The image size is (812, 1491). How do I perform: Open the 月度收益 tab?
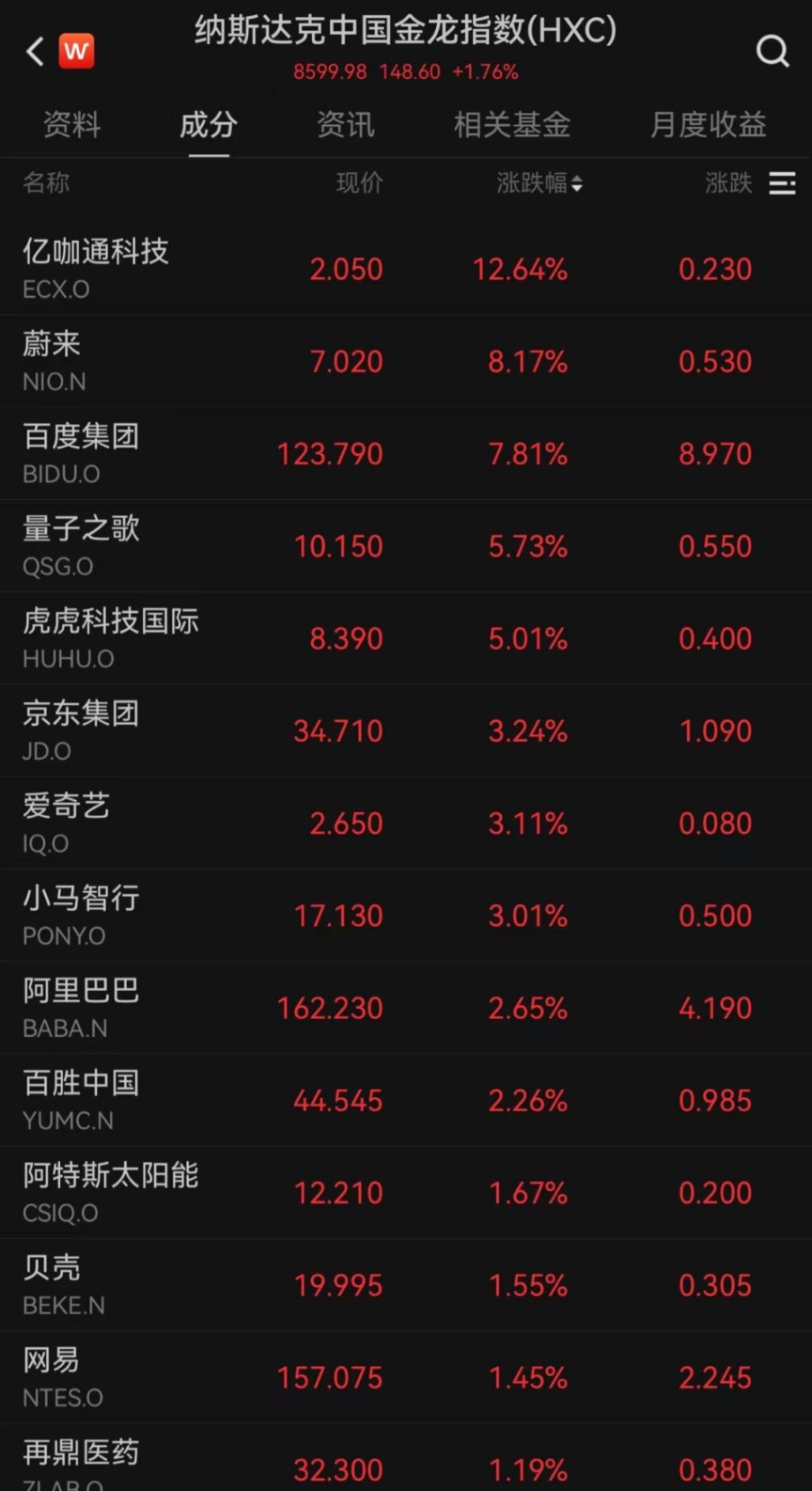click(x=709, y=124)
